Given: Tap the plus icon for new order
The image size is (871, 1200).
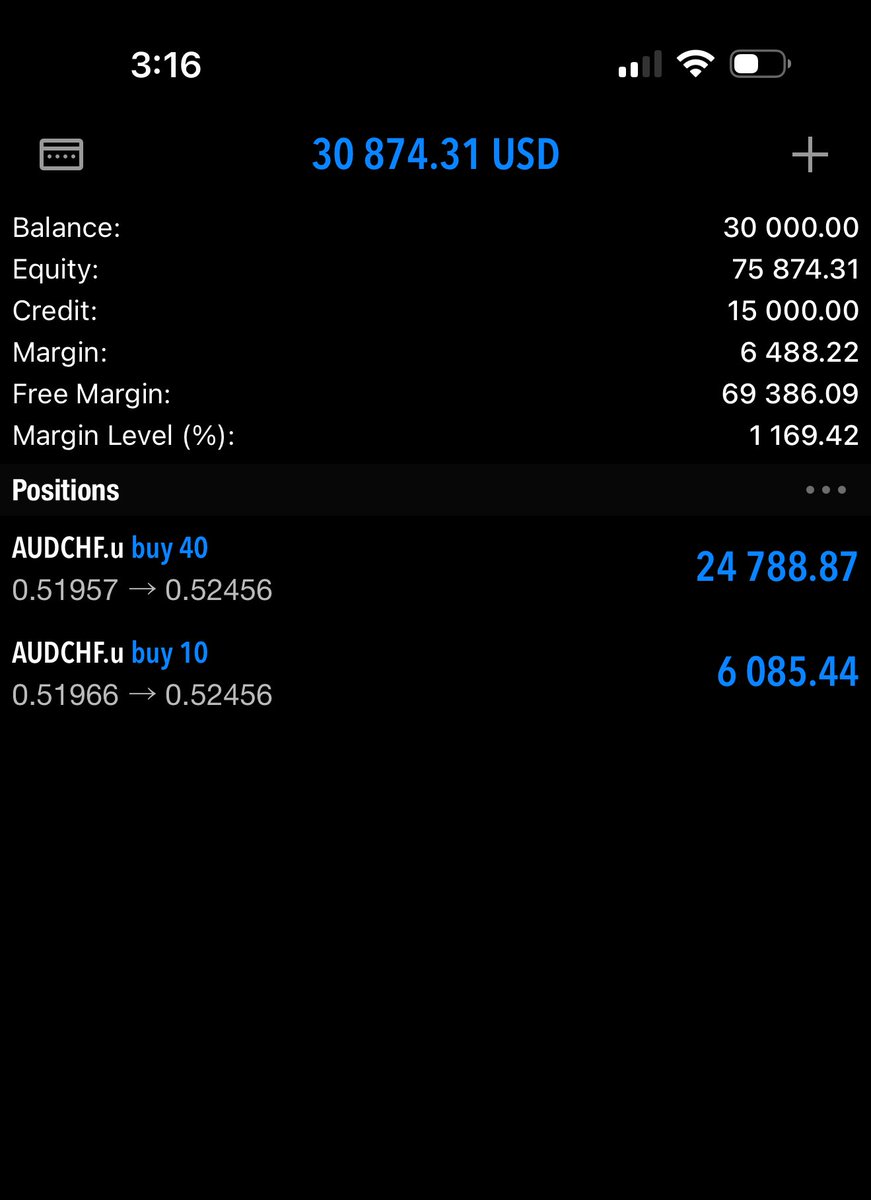Looking at the screenshot, I should [809, 155].
